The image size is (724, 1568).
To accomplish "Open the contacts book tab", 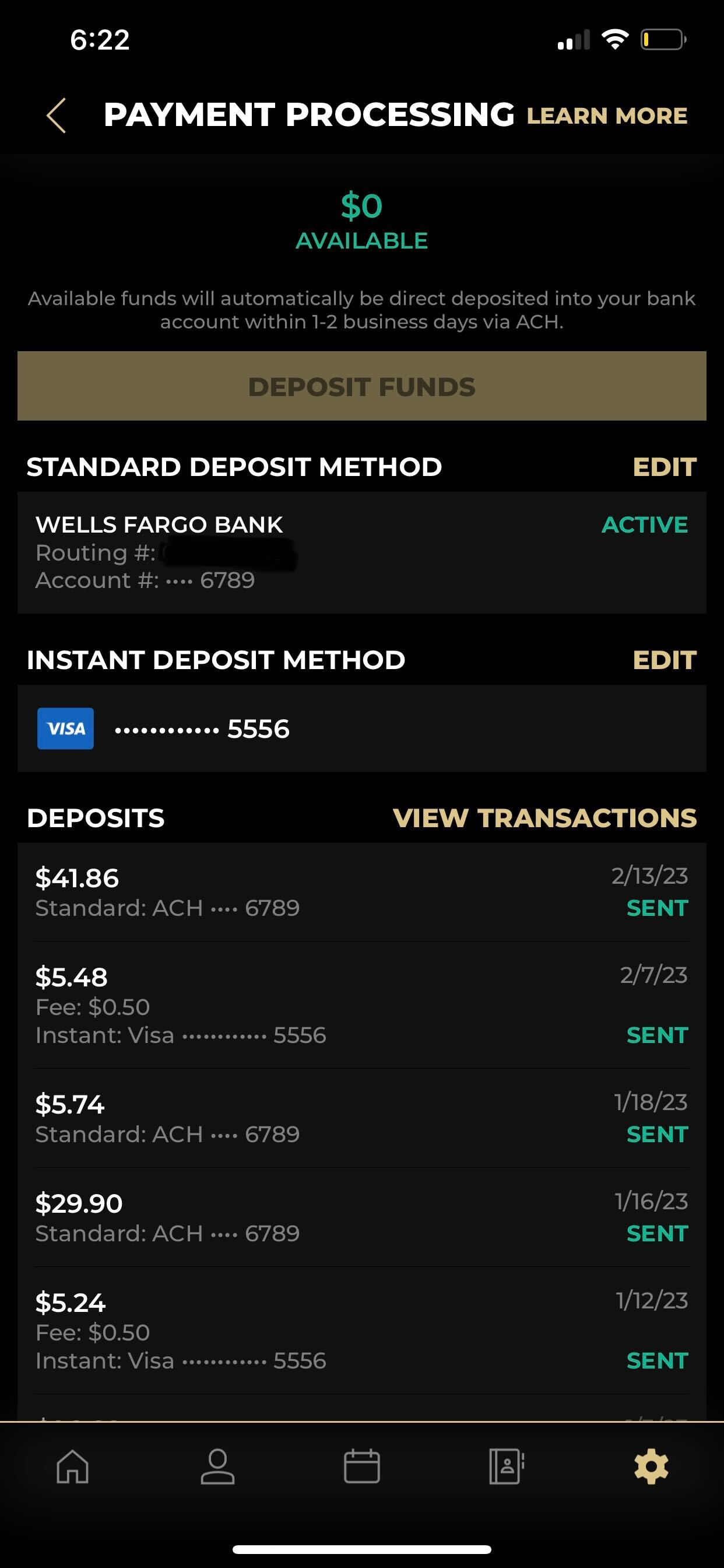I will (507, 1466).
